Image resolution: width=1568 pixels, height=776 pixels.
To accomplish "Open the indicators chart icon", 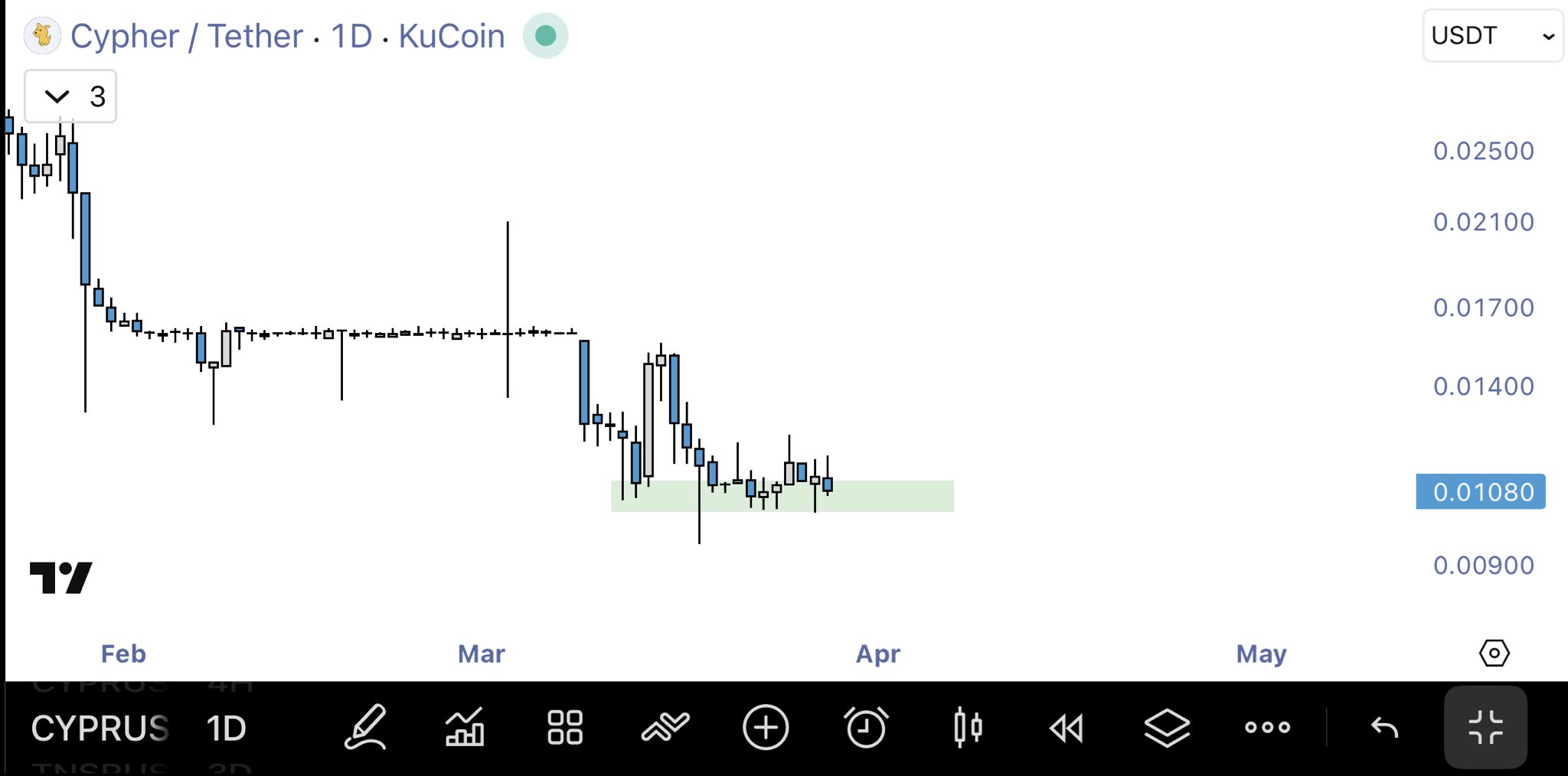I will pyautogui.click(x=465, y=727).
